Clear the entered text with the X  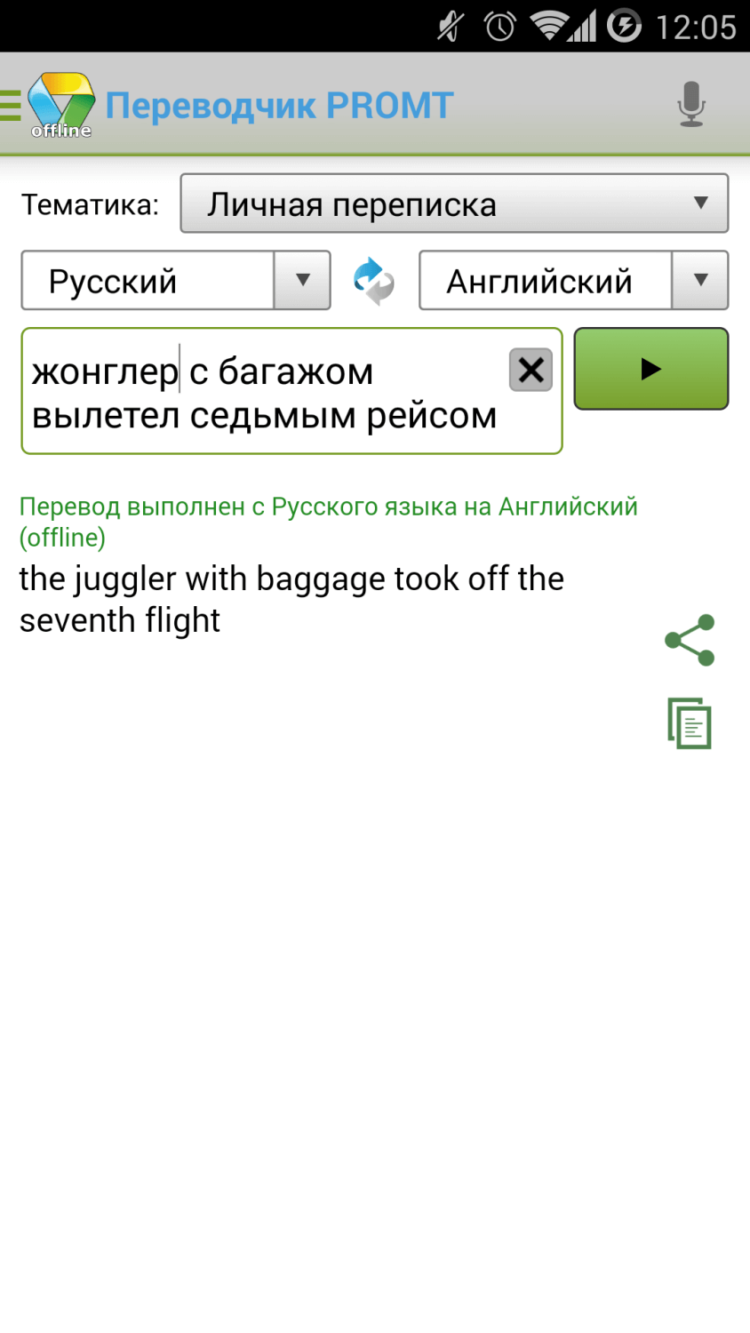click(531, 371)
